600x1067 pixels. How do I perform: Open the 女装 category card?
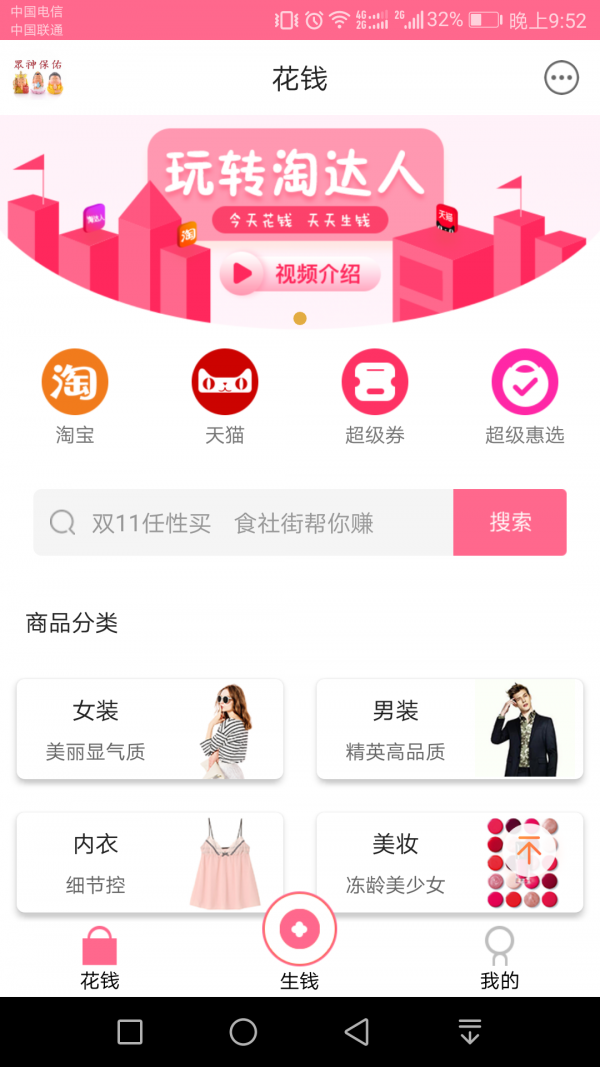150,729
